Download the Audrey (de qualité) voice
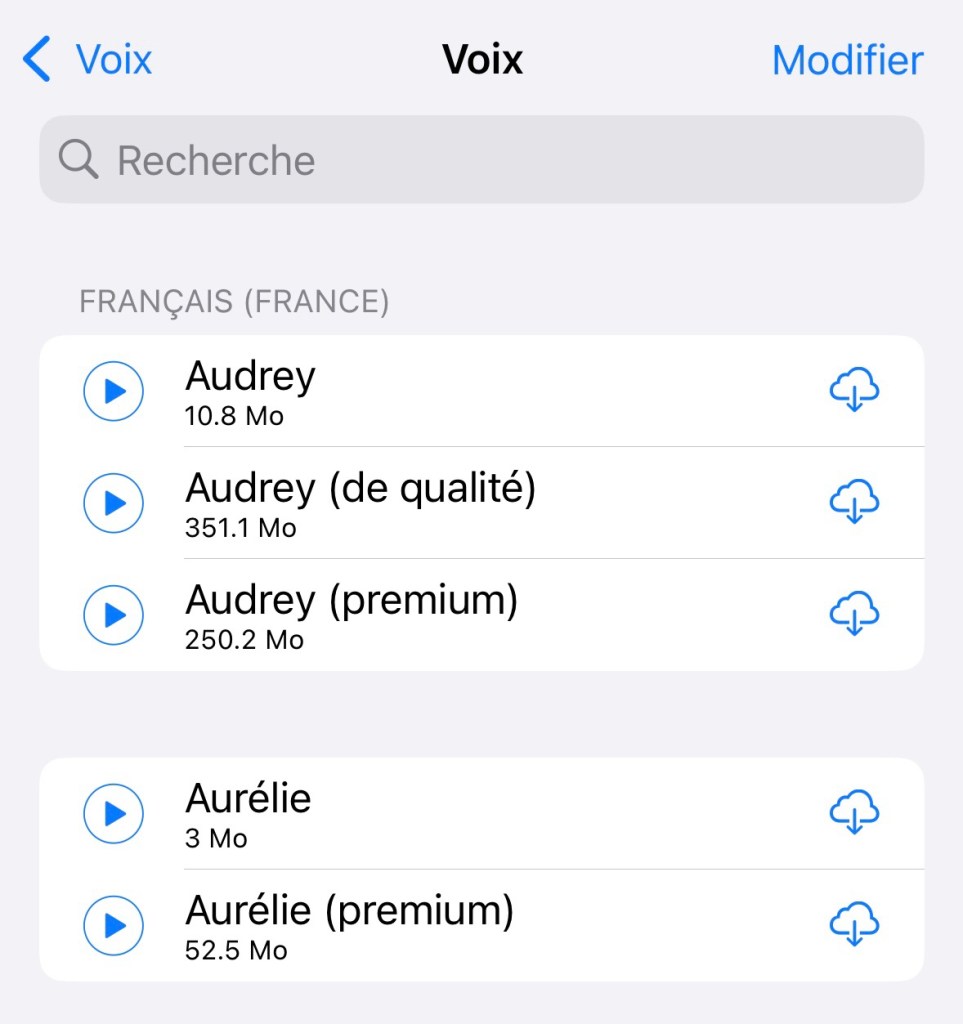 click(x=855, y=503)
